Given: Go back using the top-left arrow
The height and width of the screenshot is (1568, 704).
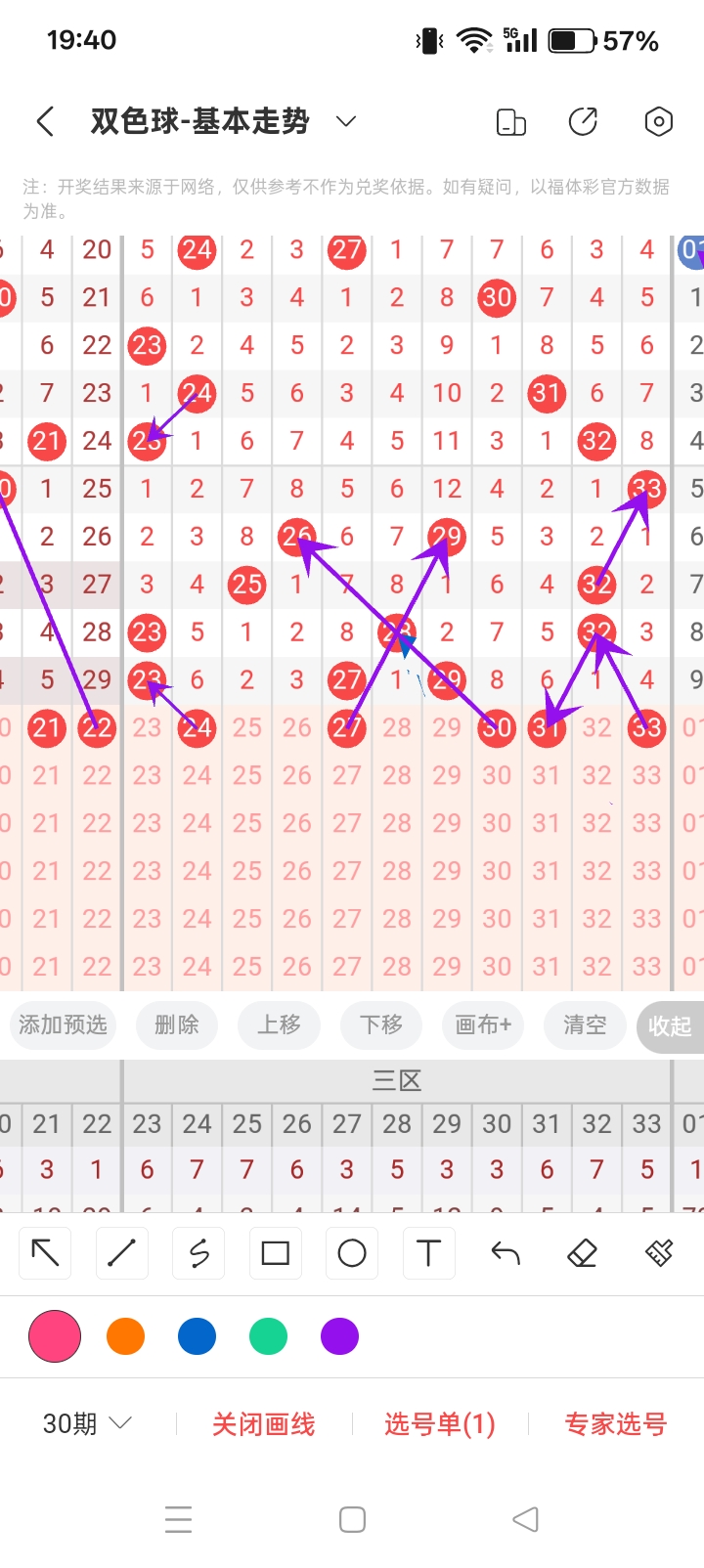Looking at the screenshot, I should [x=44, y=121].
